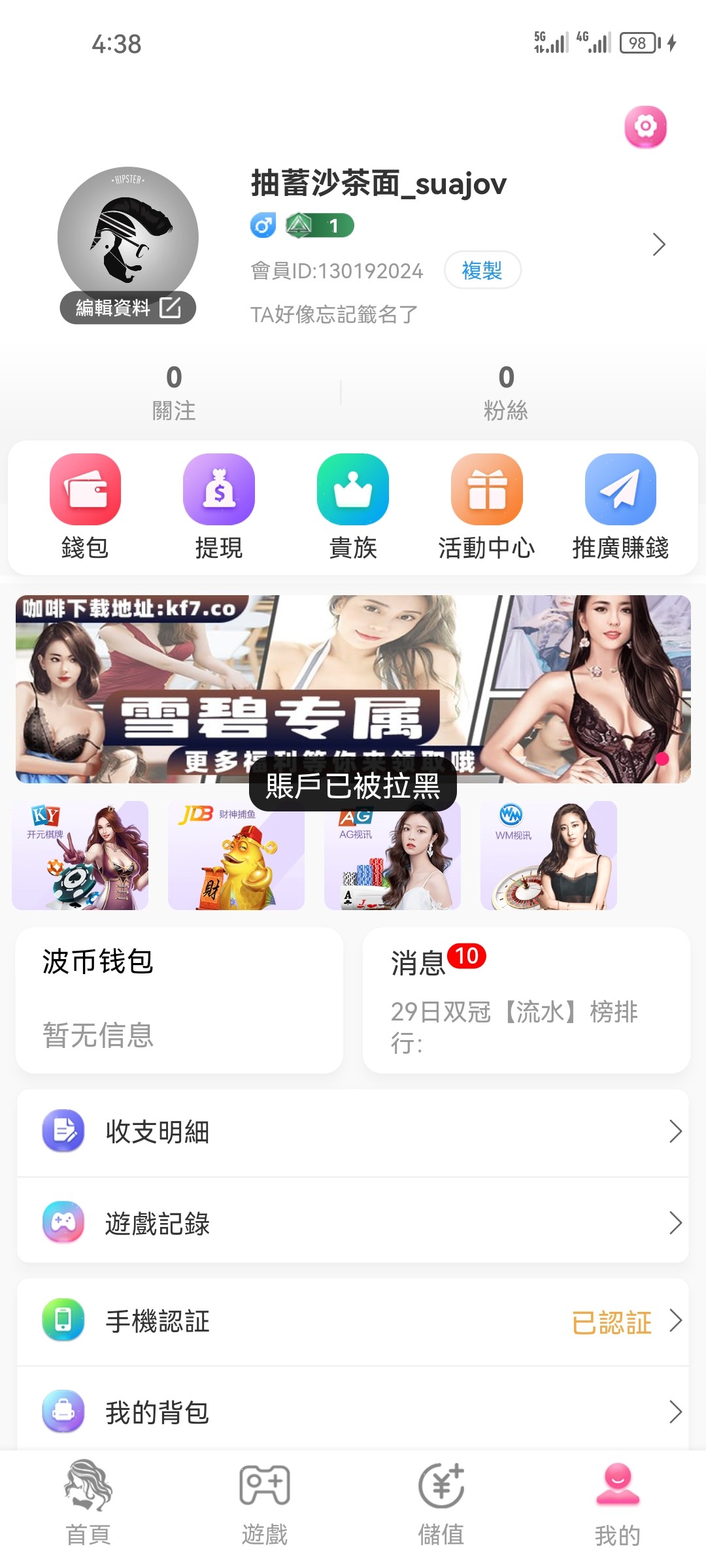Switch to the 首頁 home tab

pos(88,1504)
